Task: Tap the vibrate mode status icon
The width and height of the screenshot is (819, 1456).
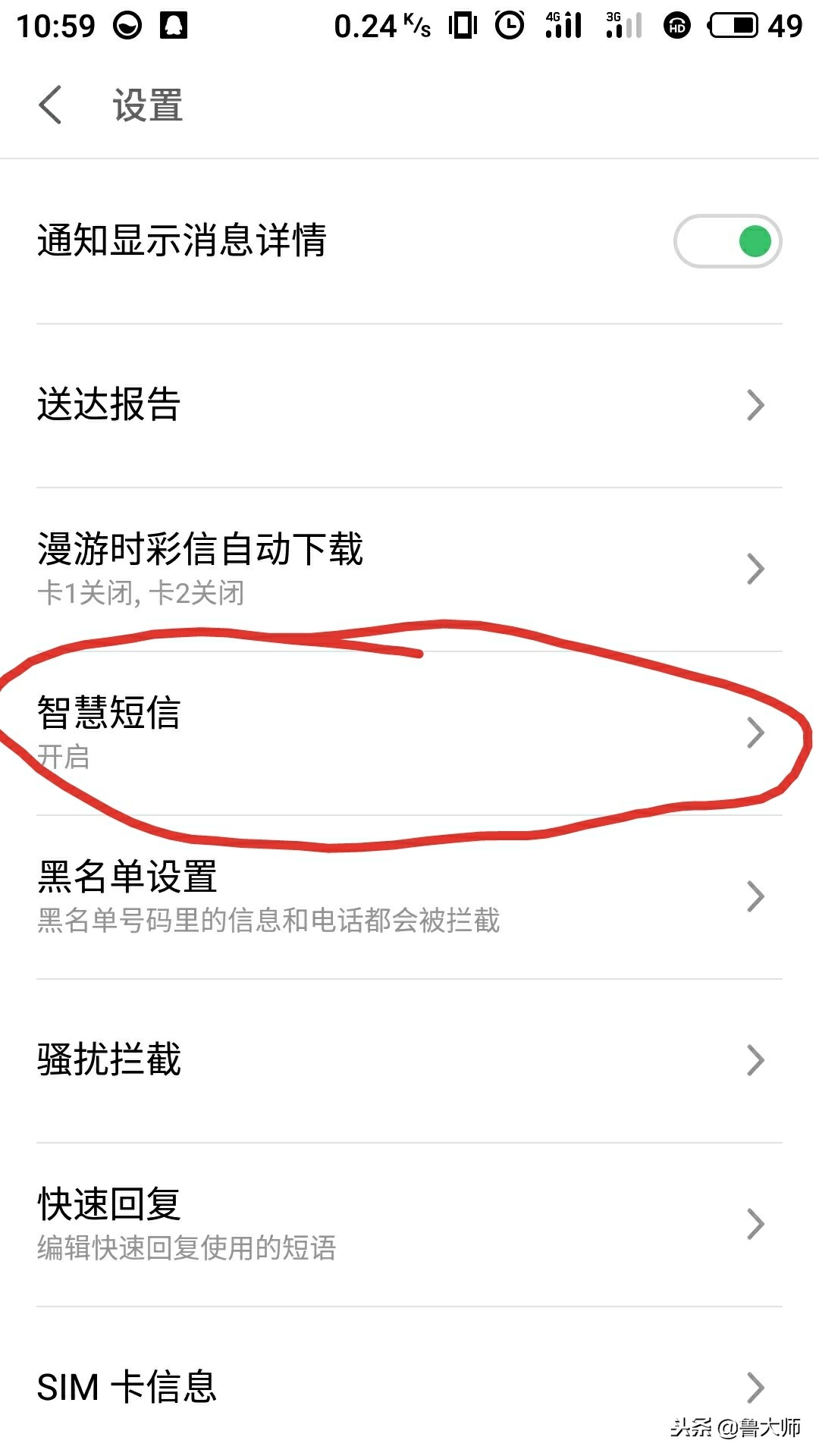Action: click(x=464, y=25)
